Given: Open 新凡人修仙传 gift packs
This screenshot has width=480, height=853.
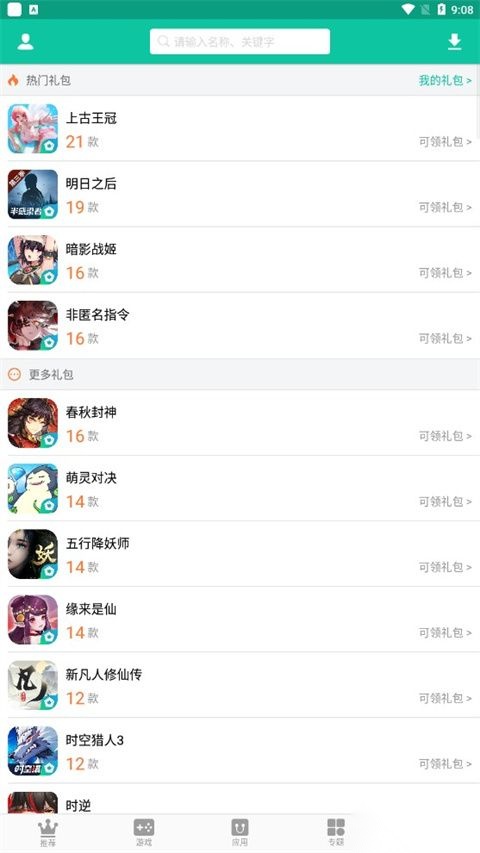Looking at the screenshot, I should [240, 685].
